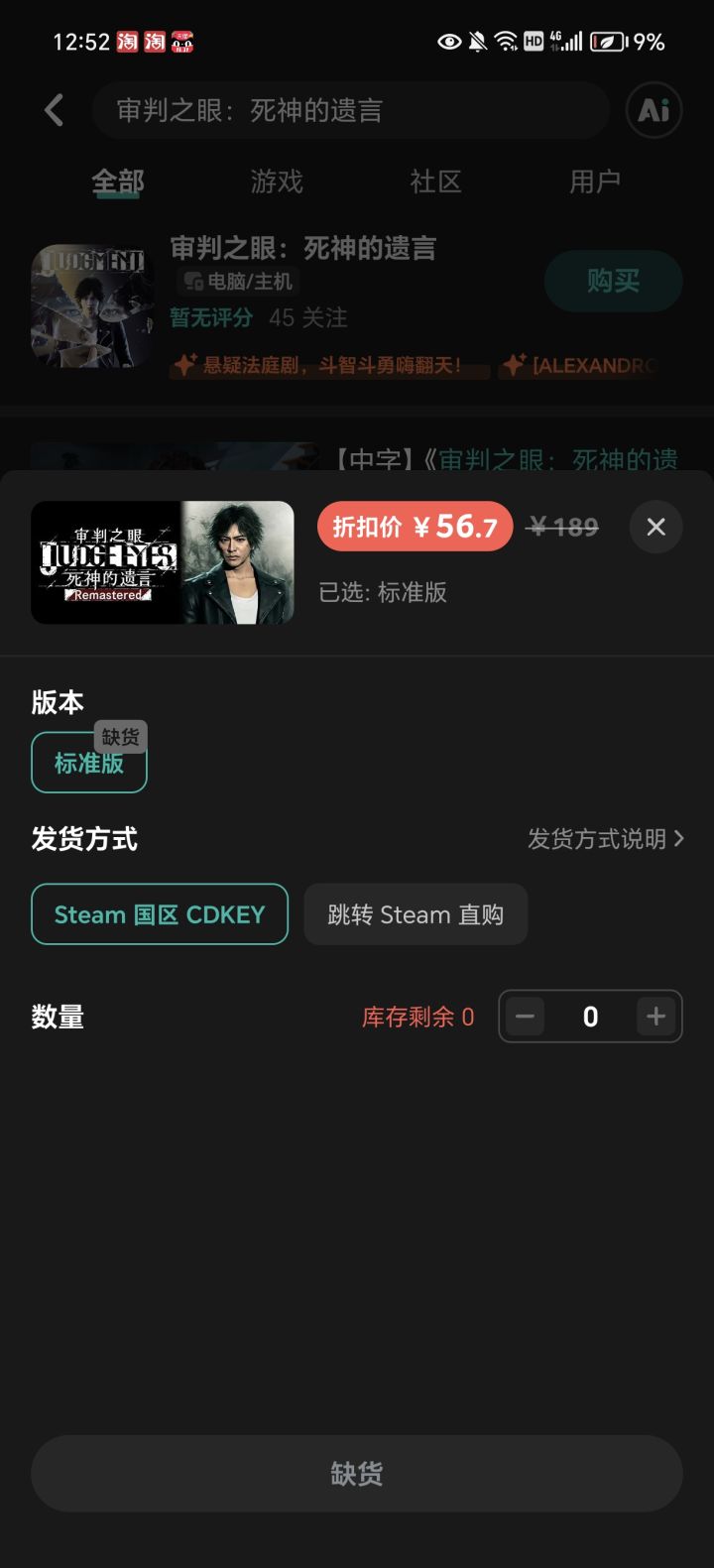Switch to the 社区 tab
The height and width of the screenshot is (1568, 714).
pyautogui.click(x=435, y=181)
